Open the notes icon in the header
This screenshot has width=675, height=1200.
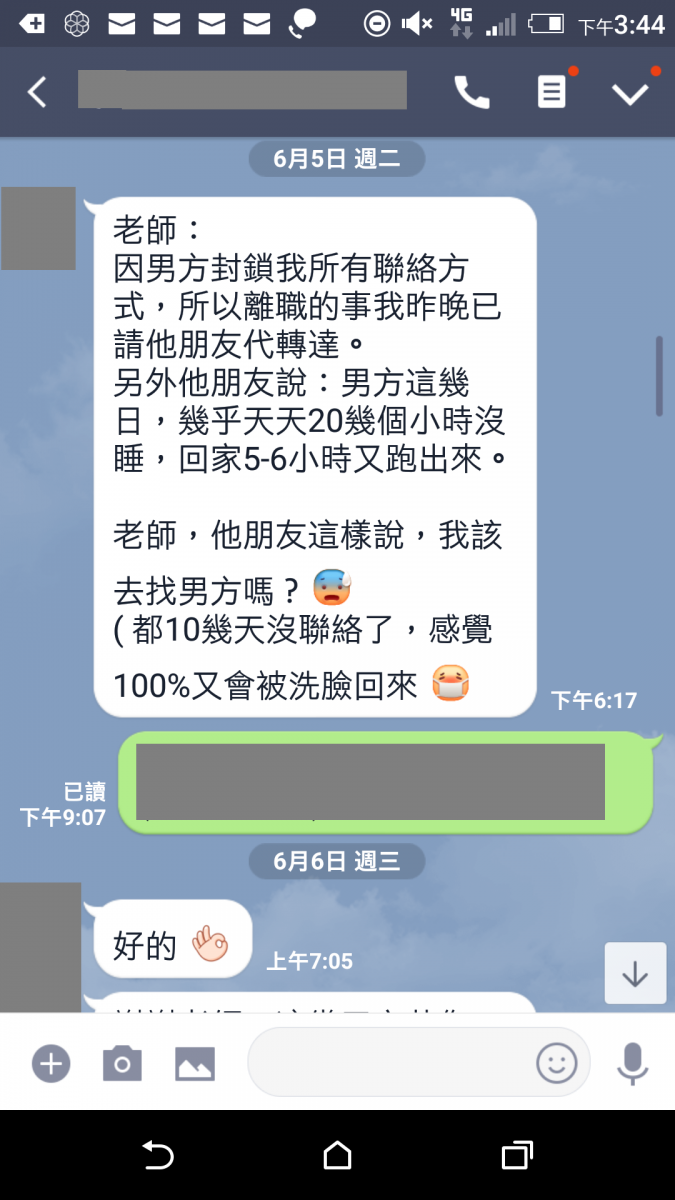click(551, 93)
